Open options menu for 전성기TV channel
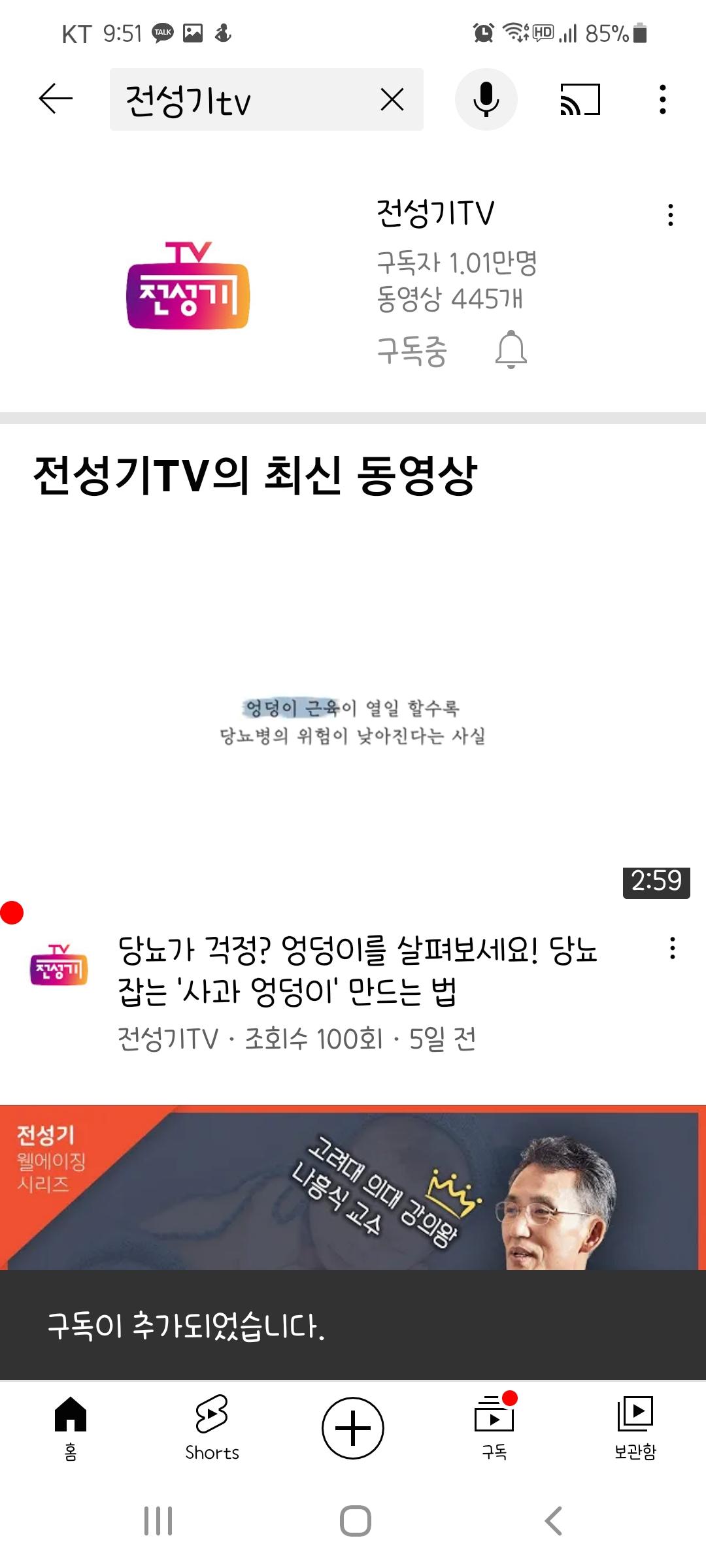This screenshot has height=1568, width=706. (670, 215)
